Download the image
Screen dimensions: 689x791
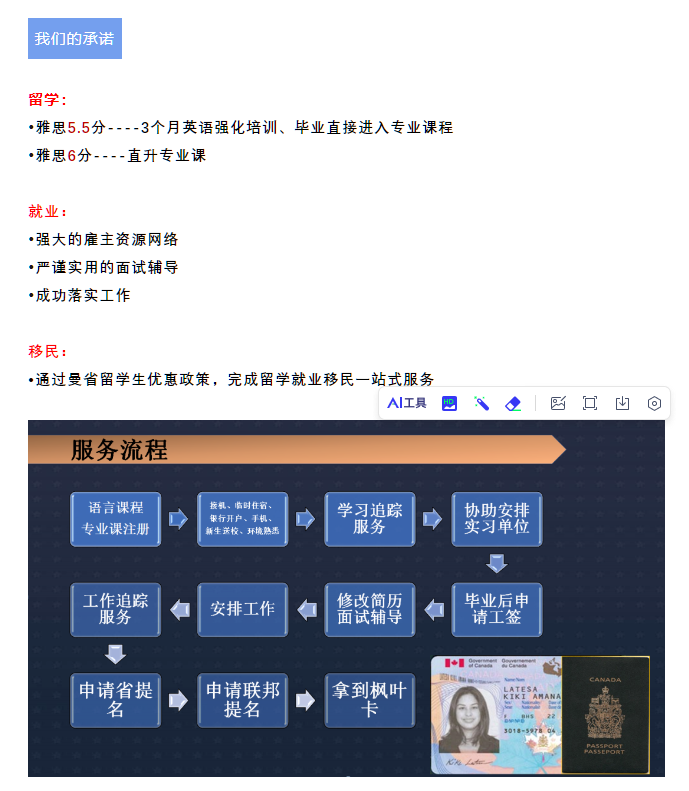point(622,403)
